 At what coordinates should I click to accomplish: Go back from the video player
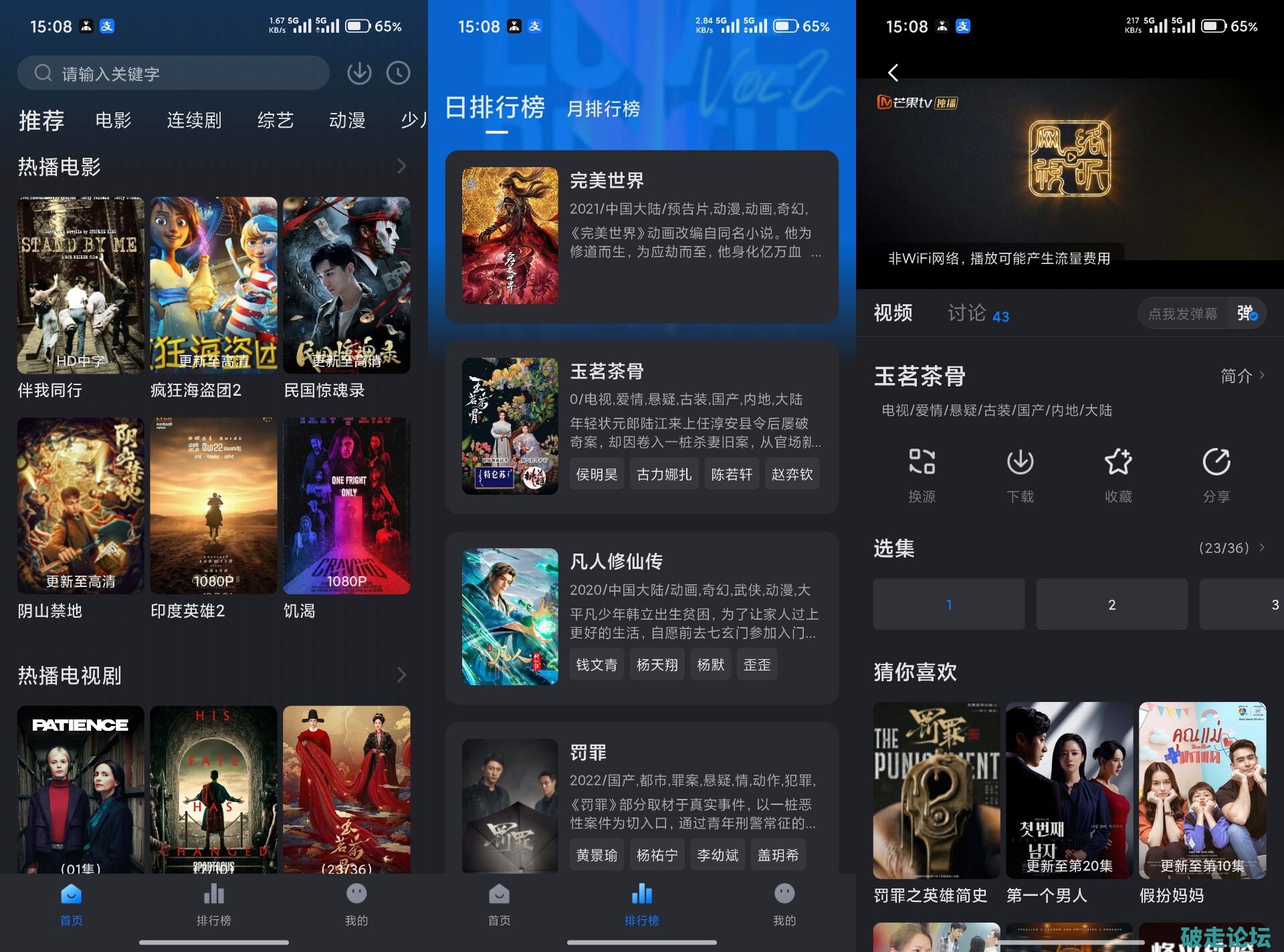pyautogui.click(x=893, y=72)
